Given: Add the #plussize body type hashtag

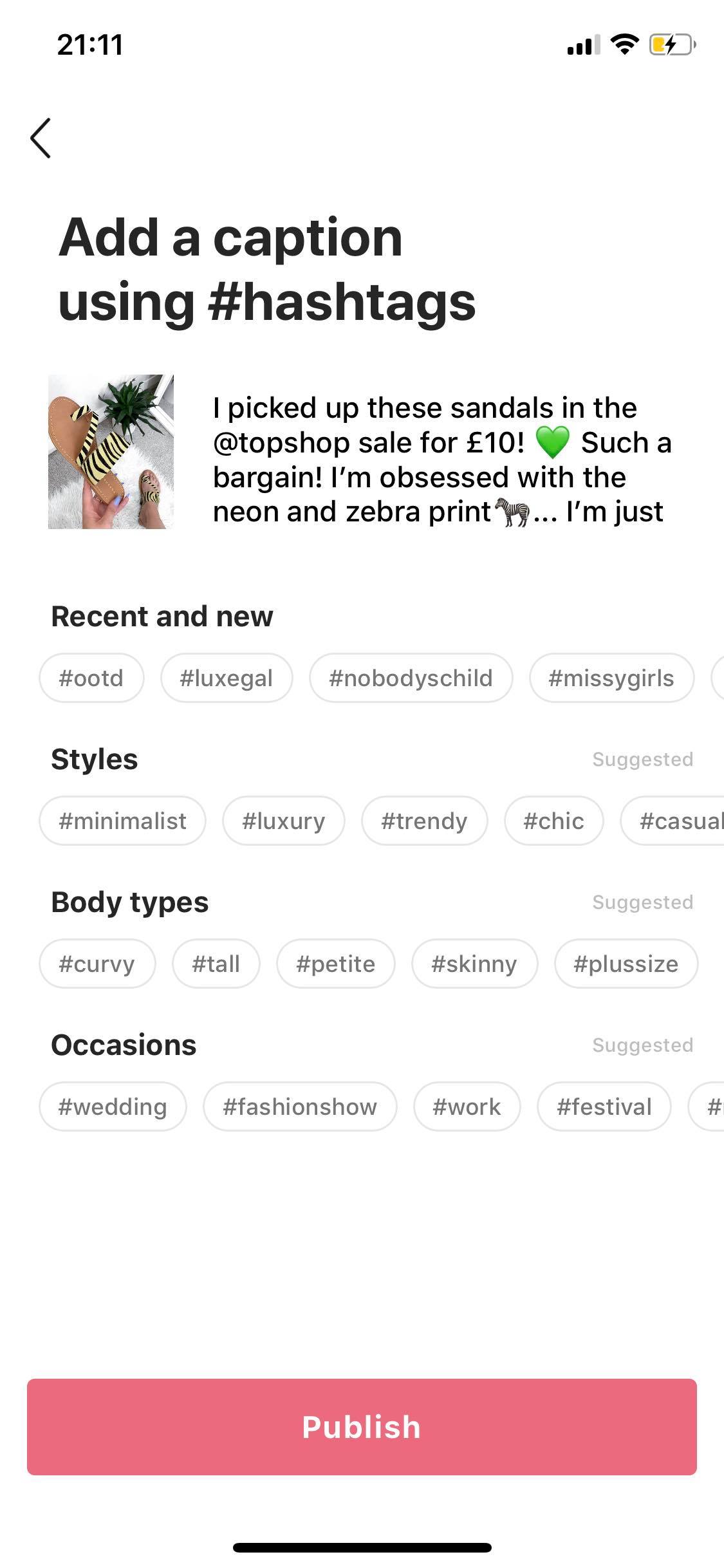Looking at the screenshot, I should pos(626,964).
